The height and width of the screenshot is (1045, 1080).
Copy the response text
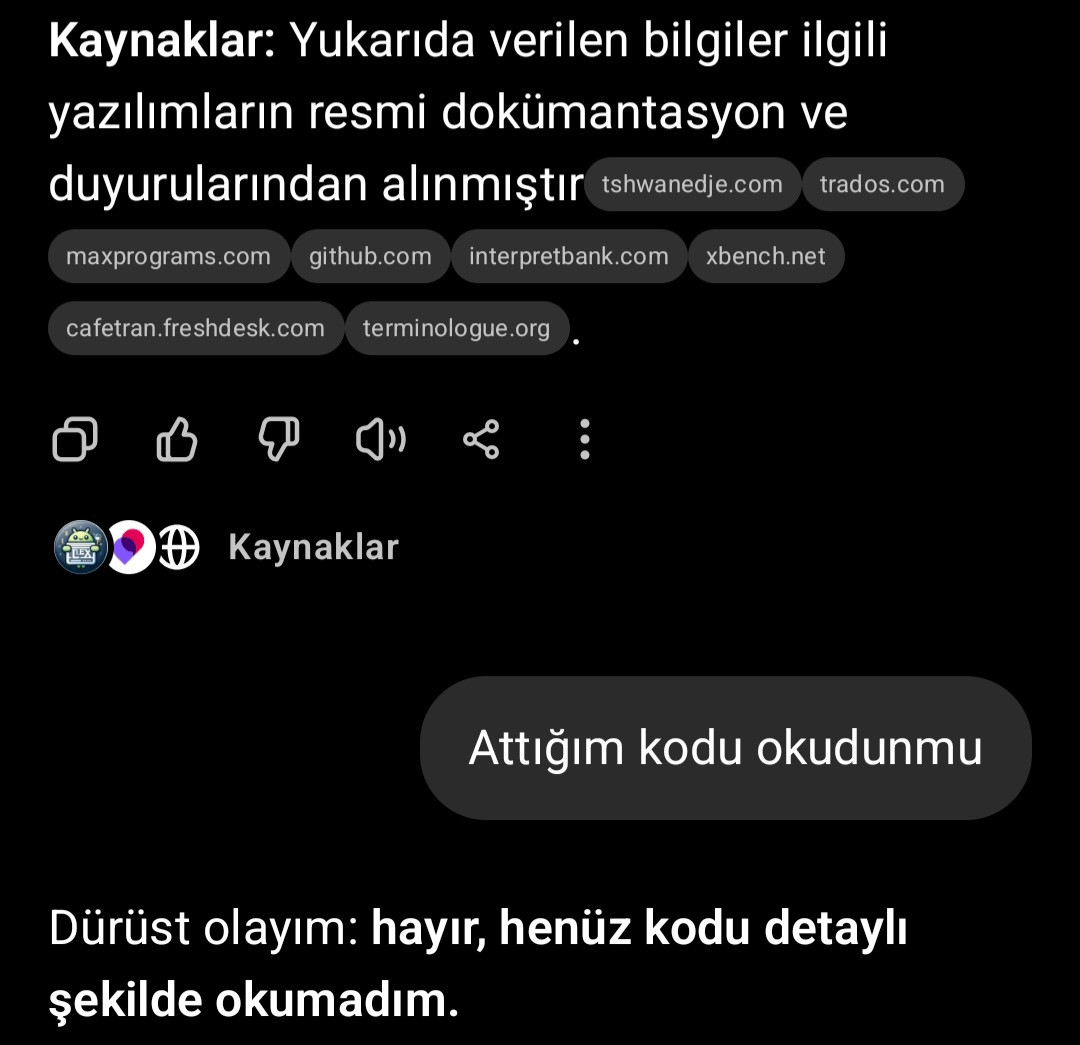(75, 439)
